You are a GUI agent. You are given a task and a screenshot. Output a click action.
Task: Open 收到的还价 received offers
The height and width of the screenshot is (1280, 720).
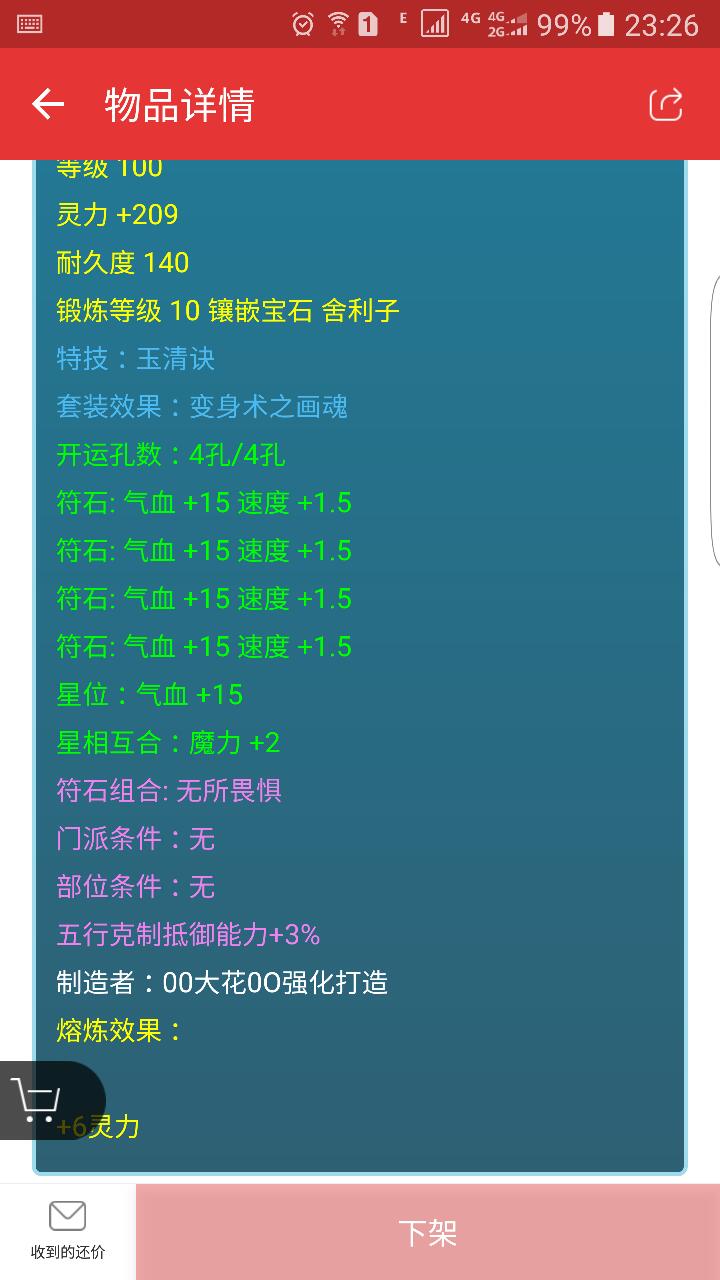tap(67, 1231)
